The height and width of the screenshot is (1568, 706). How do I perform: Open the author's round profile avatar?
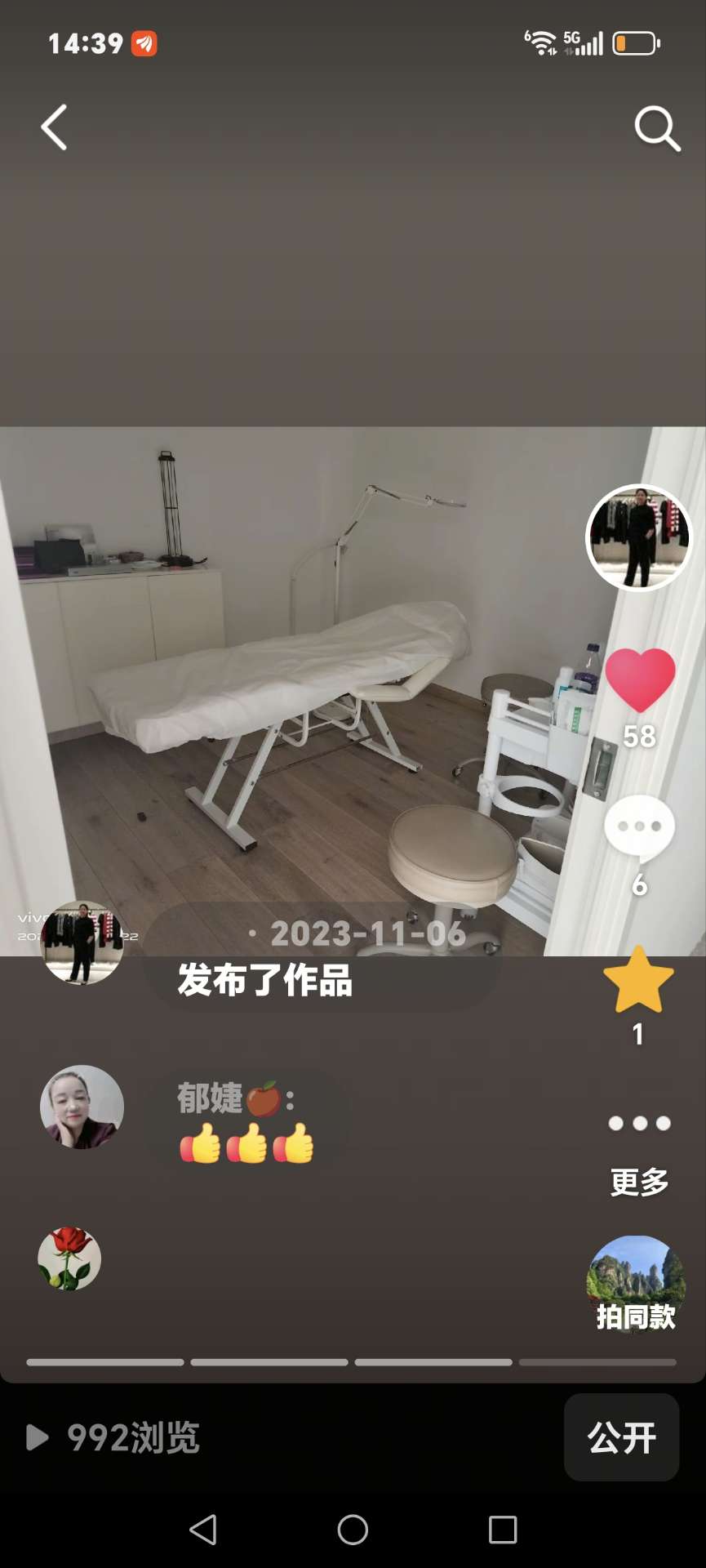click(x=639, y=537)
